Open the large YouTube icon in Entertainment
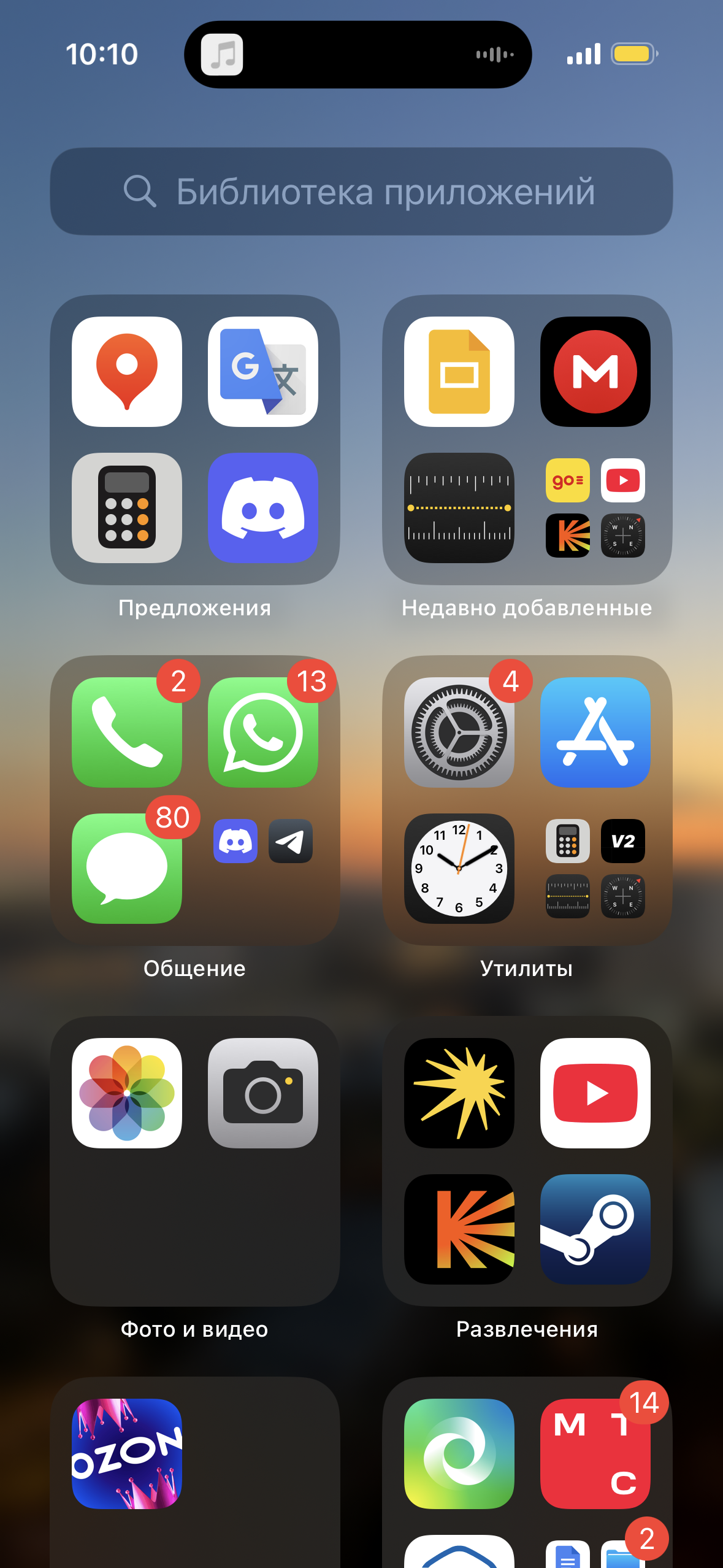The width and height of the screenshot is (723, 1568). pyautogui.click(x=595, y=1093)
